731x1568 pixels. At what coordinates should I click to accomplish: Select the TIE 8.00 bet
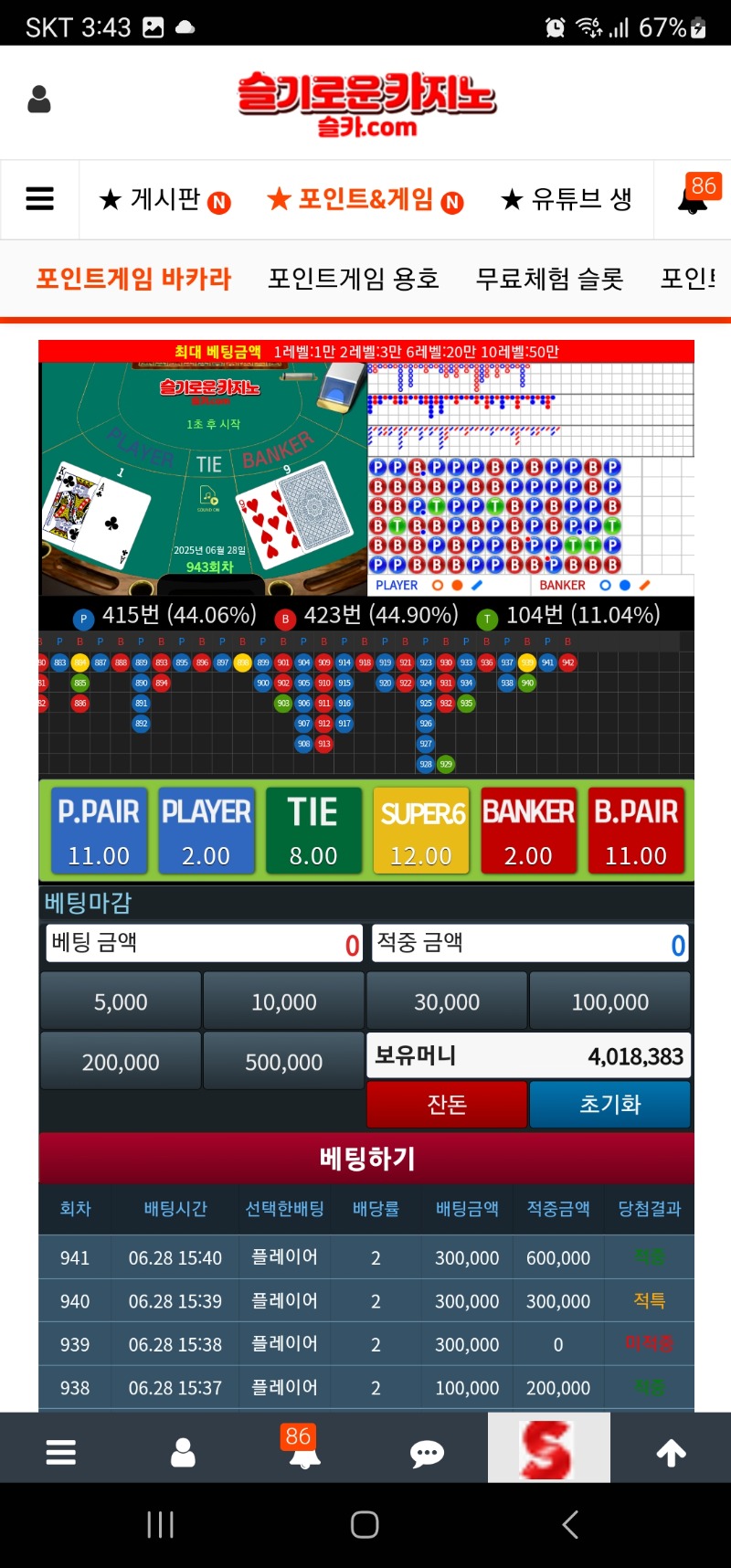(x=313, y=831)
